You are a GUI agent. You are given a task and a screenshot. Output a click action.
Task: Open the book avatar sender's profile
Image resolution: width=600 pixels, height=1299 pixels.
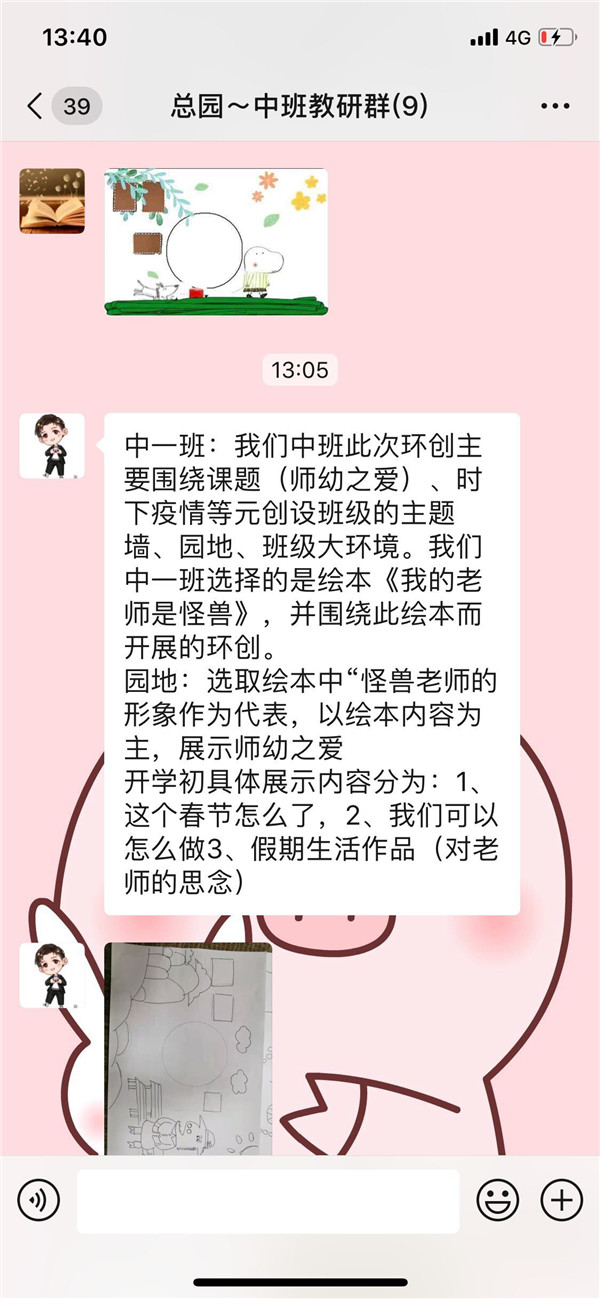click(52, 201)
